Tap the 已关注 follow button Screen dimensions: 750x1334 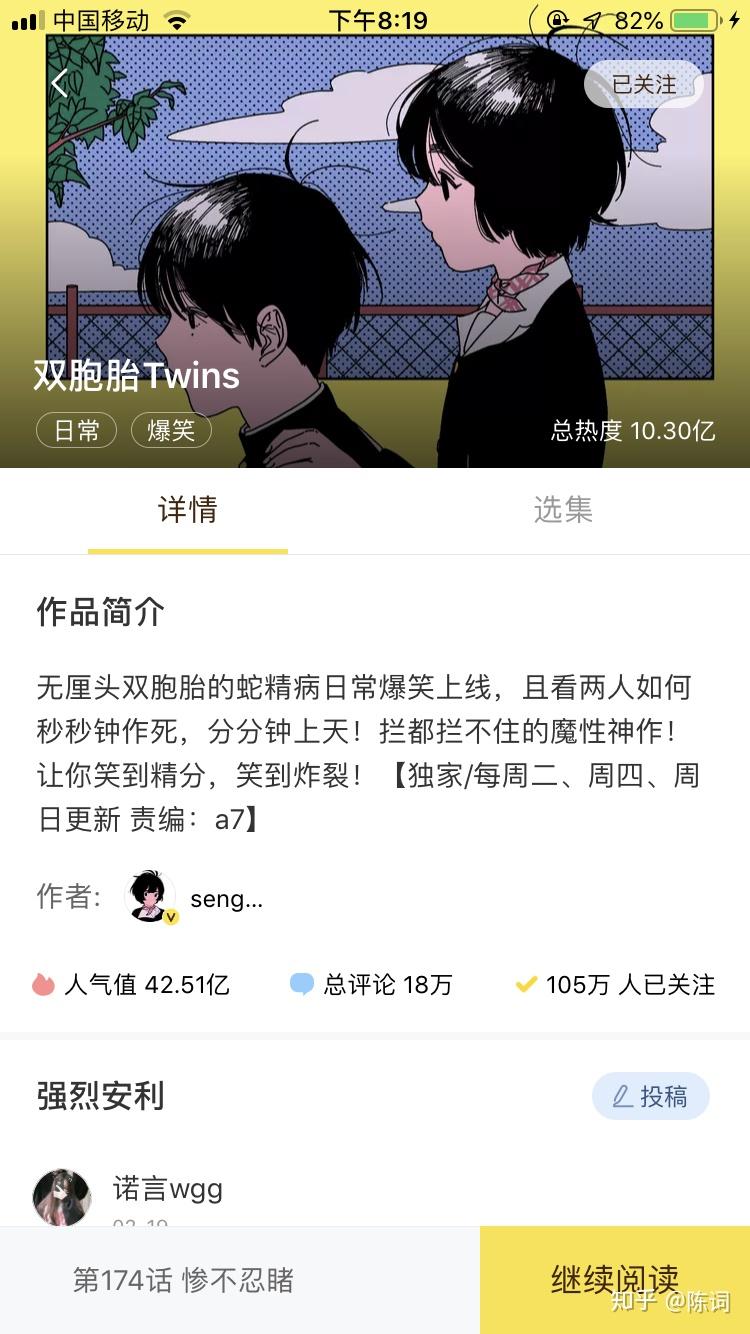[x=643, y=85]
